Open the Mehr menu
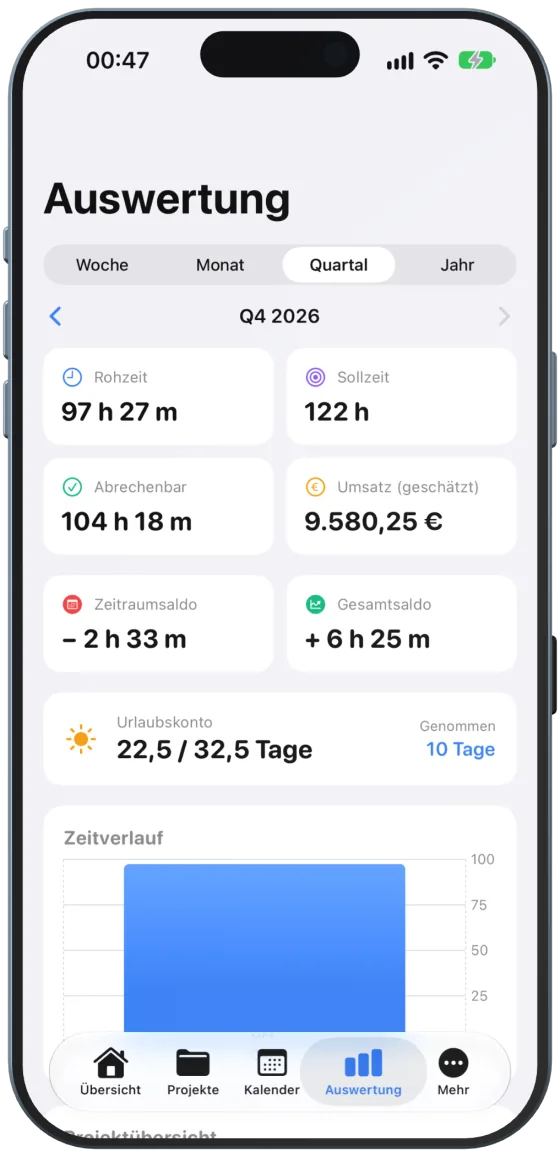This screenshot has width=560, height=1157. [x=453, y=1072]
